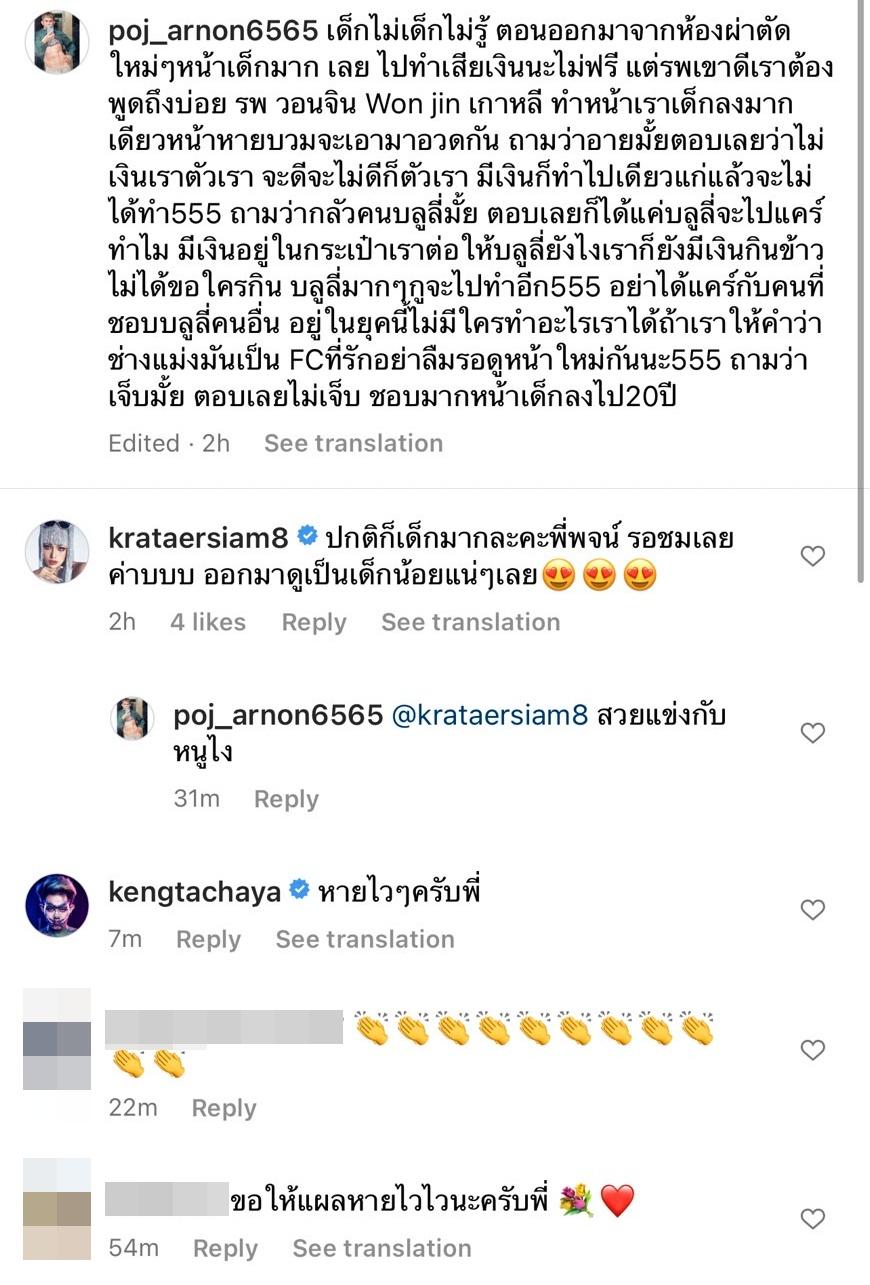This screenshot has height=1285, width=870.
Task: Open the @krataersiam8 mention link
Action: tap(490, 715)
